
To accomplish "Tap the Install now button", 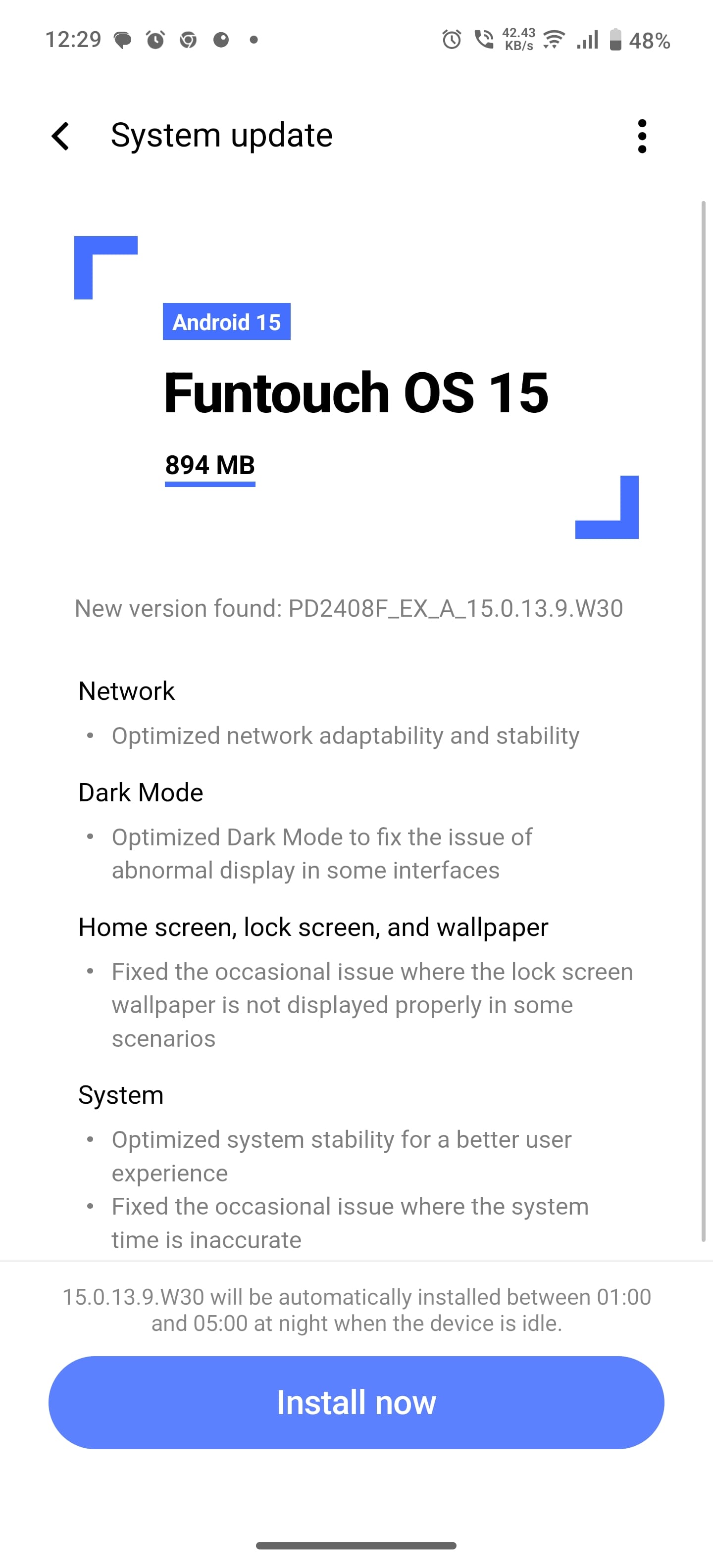I will tap(356, 1402).
